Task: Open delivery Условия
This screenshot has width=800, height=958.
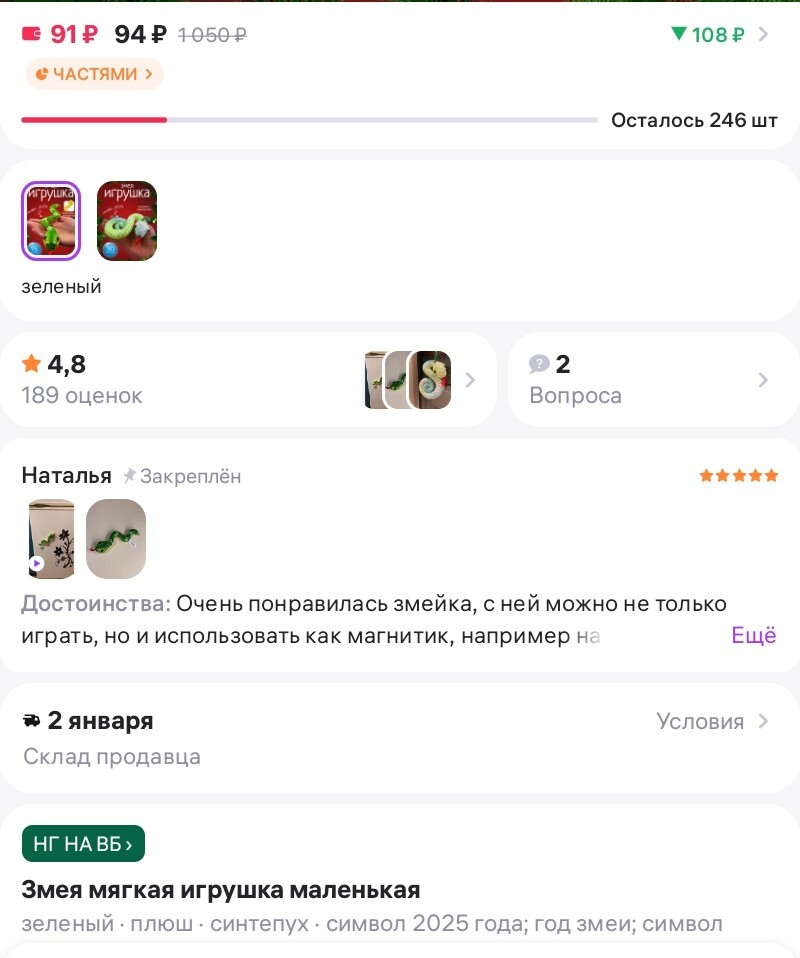Action: click(x=712, y=722)
